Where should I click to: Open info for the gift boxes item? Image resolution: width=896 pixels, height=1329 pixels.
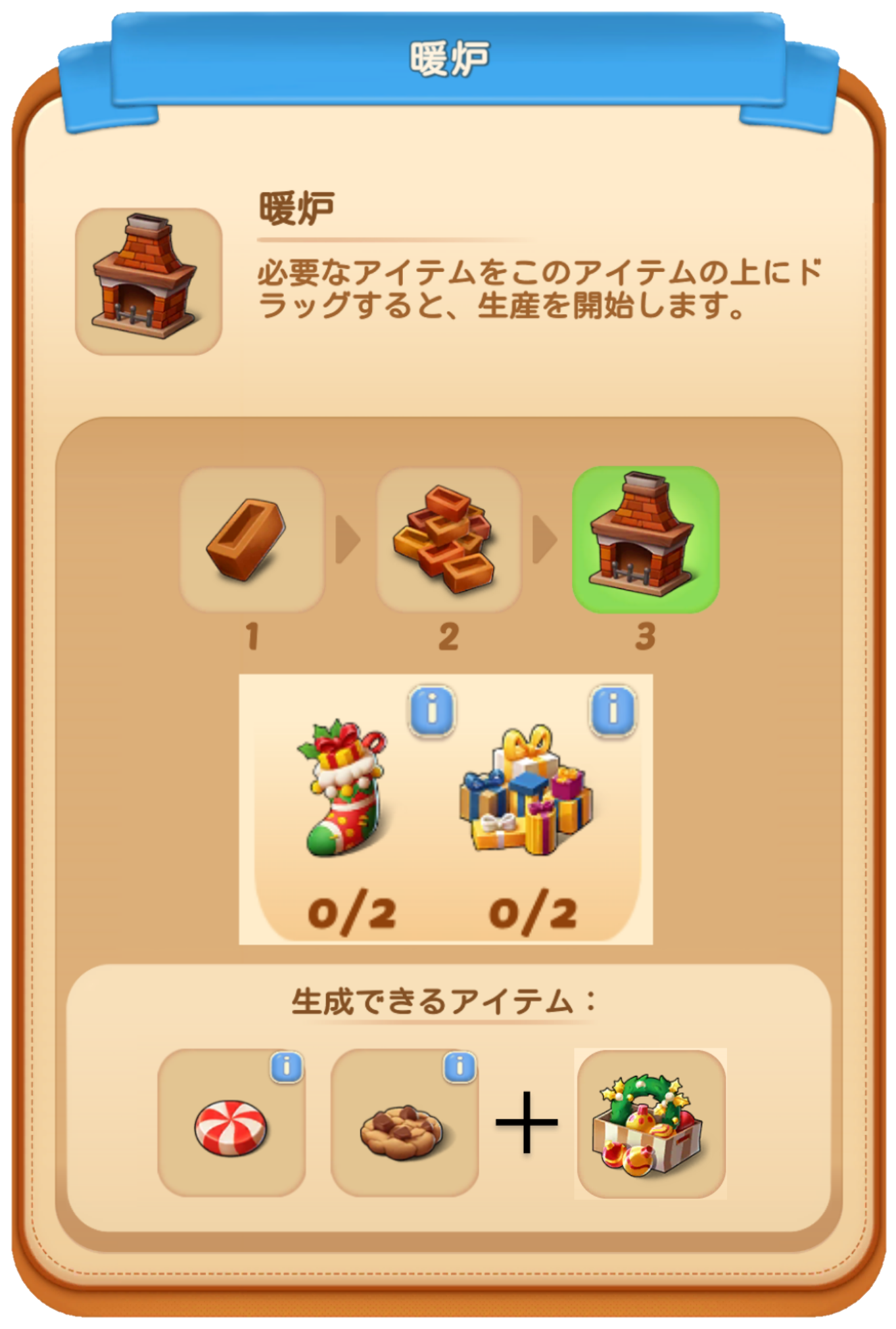point(613,711)
